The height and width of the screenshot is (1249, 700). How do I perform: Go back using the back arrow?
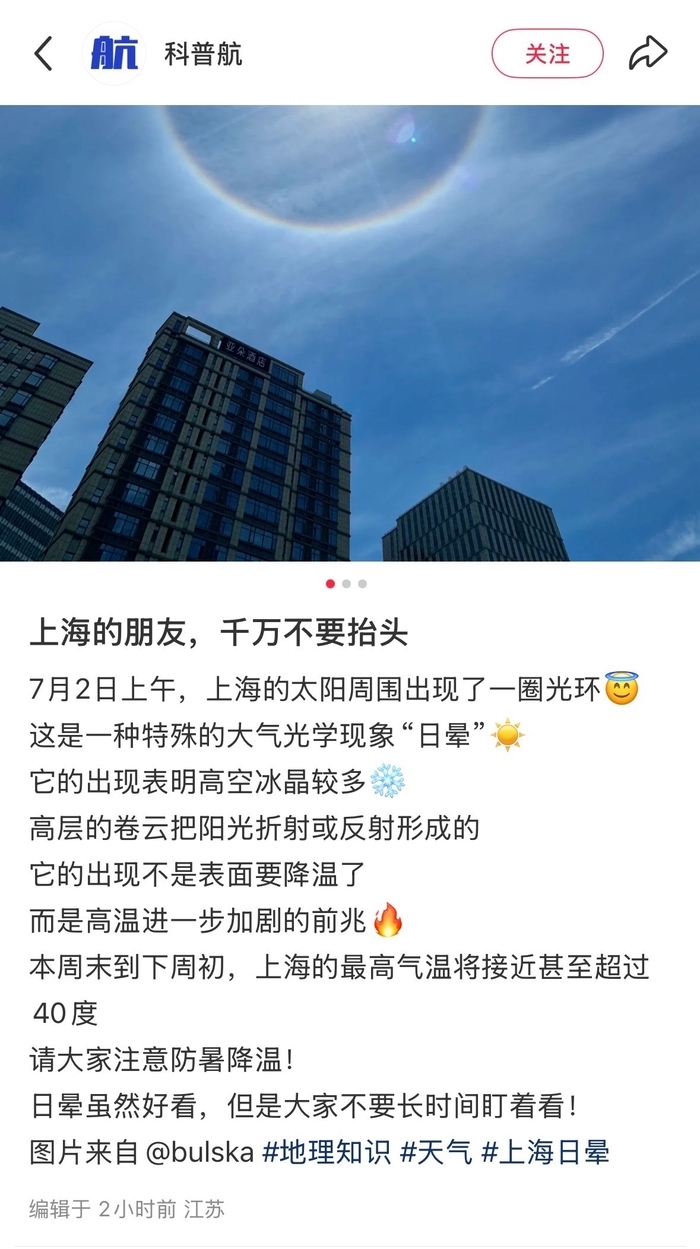click(x=43, y=53)
